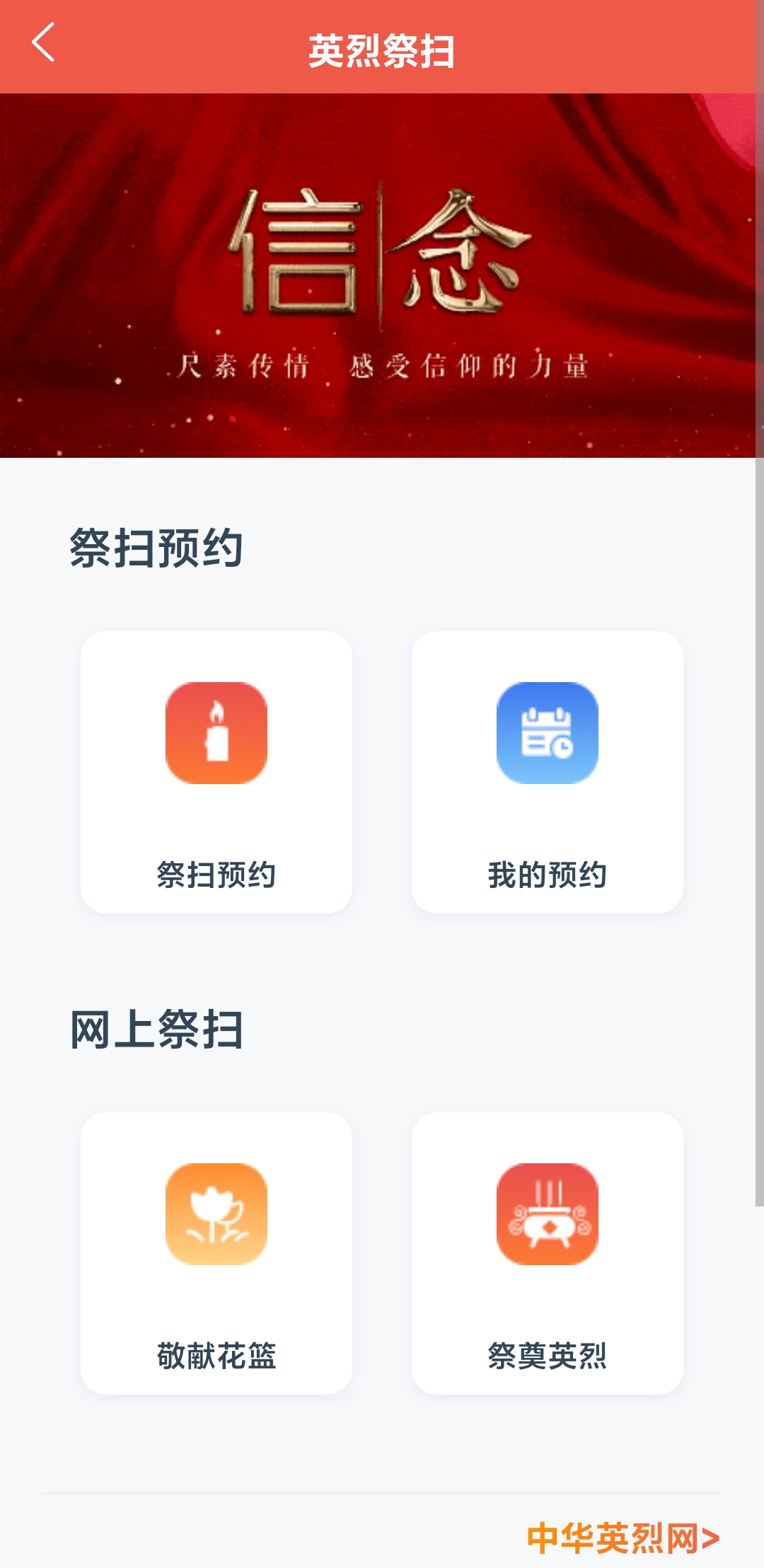Image resolution: width=764 pixels, height=1568 pixels.
Task: Follow the 中华英烈网 link
Action: [623, 1538]
